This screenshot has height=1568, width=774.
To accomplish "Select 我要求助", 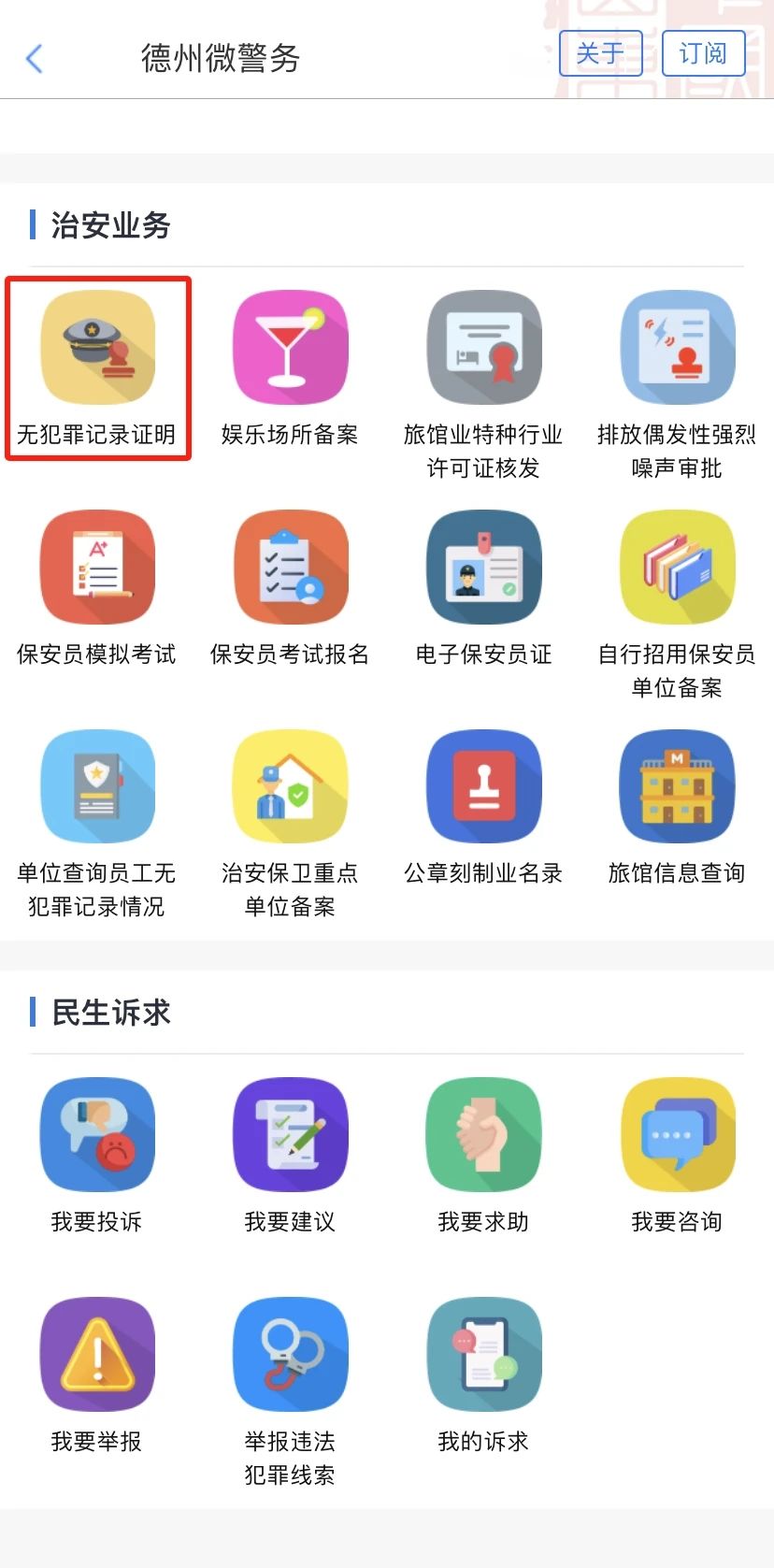I will [x=483, y=1156].
